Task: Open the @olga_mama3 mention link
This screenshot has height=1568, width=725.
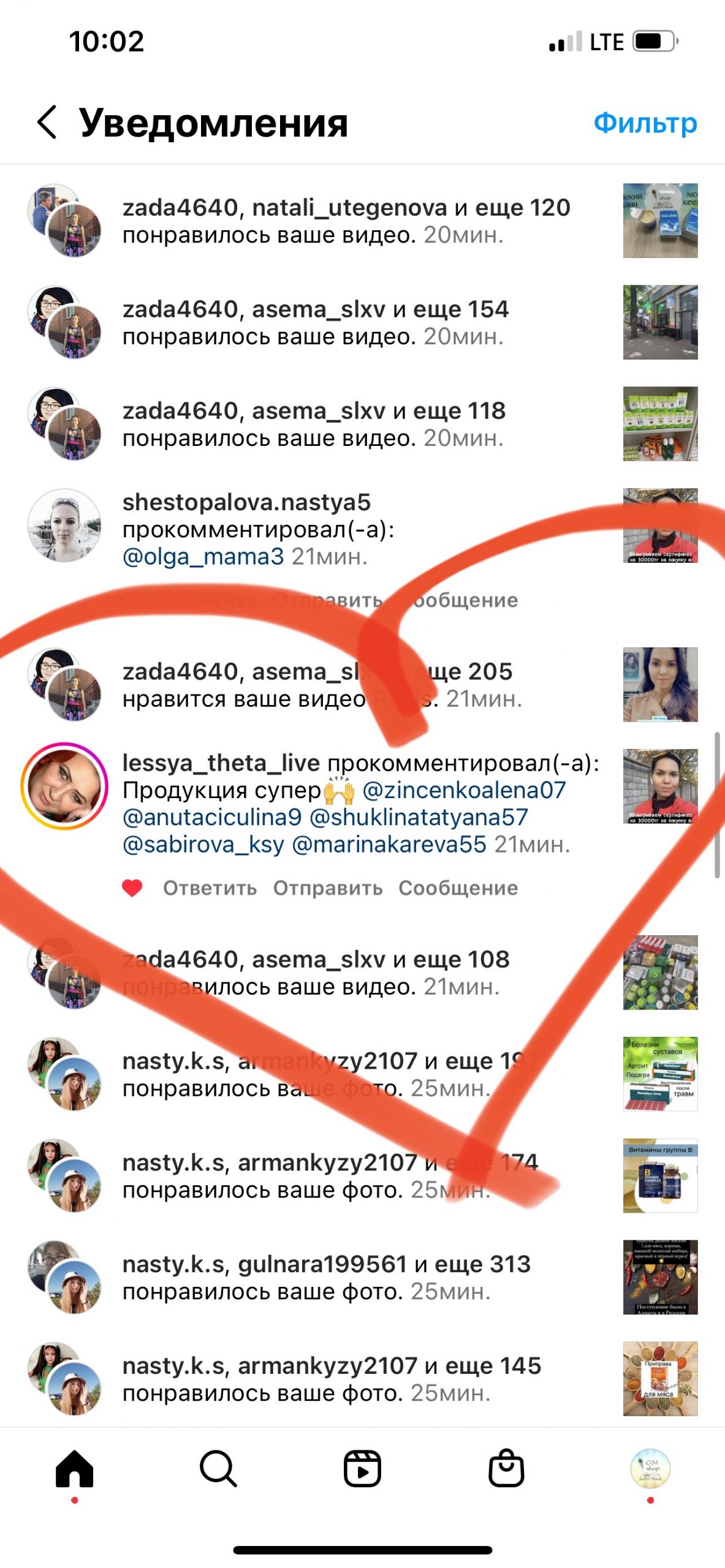Action: (x=203, y=557)
